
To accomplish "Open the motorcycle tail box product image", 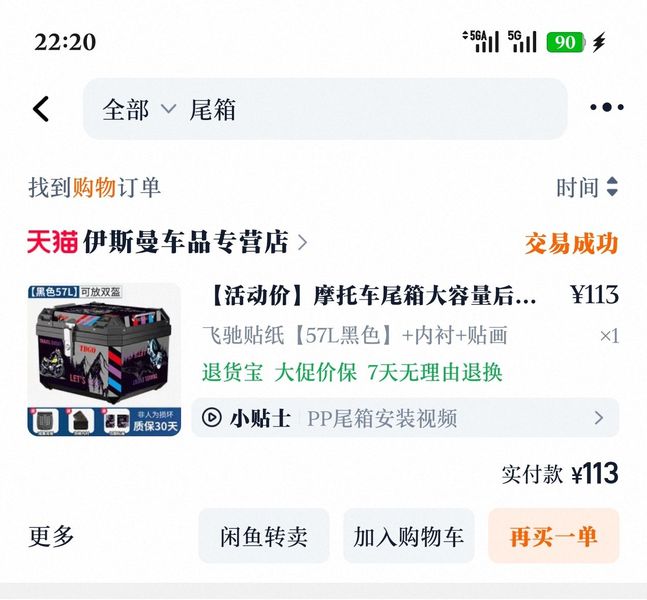I will [104, 361].
